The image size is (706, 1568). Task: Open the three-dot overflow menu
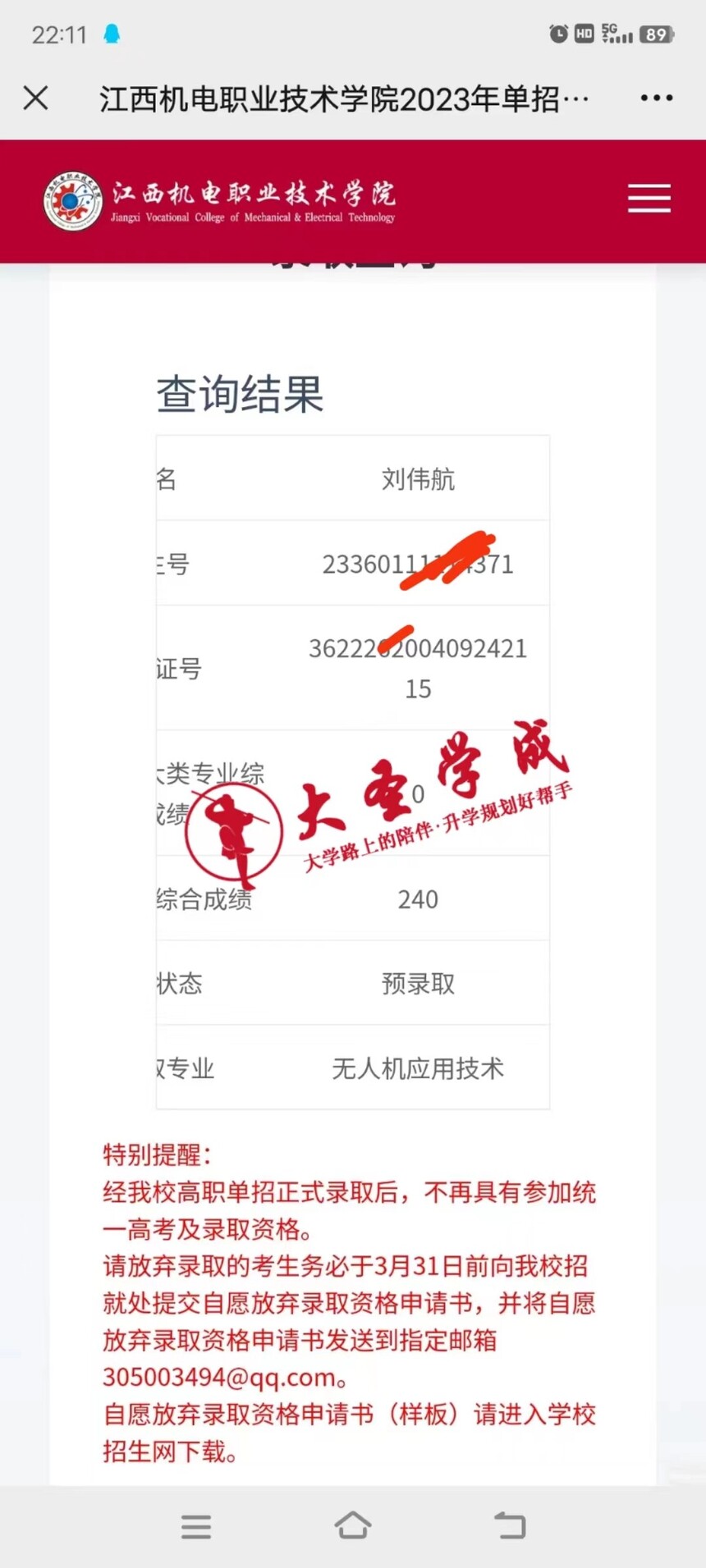tap(657, 98)
